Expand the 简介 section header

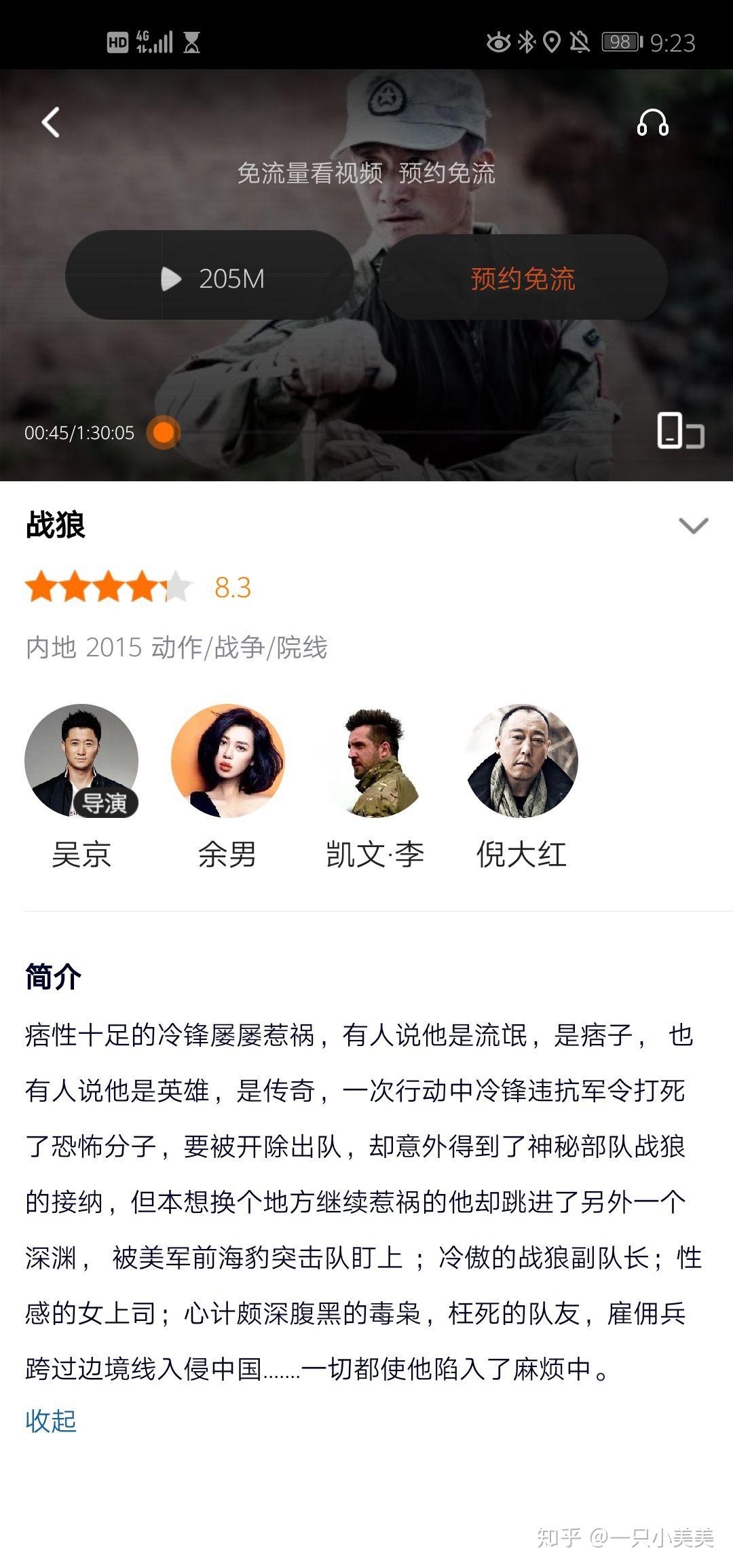(51, 975)
